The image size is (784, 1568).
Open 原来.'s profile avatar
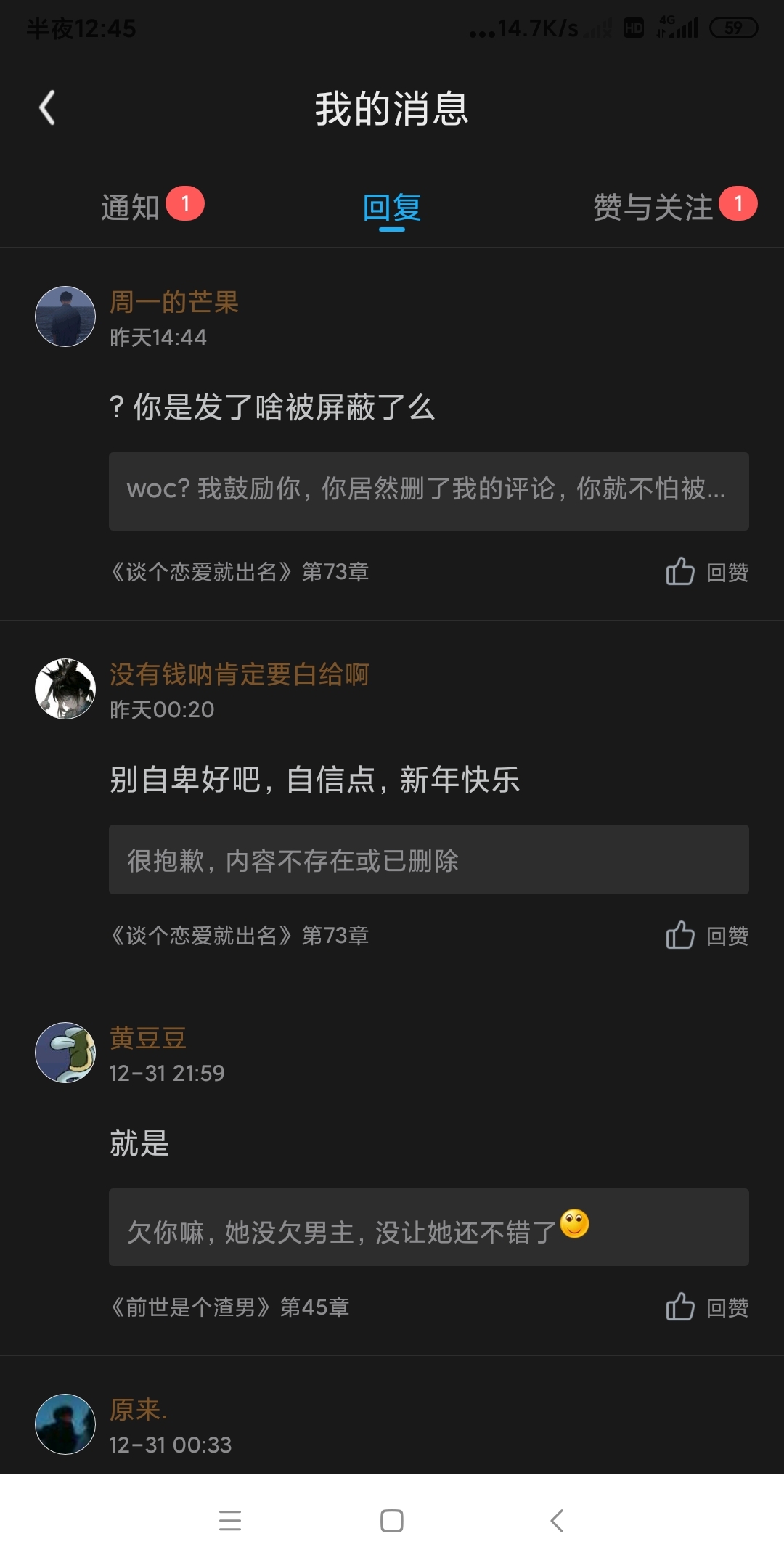tap(65, 1424)
